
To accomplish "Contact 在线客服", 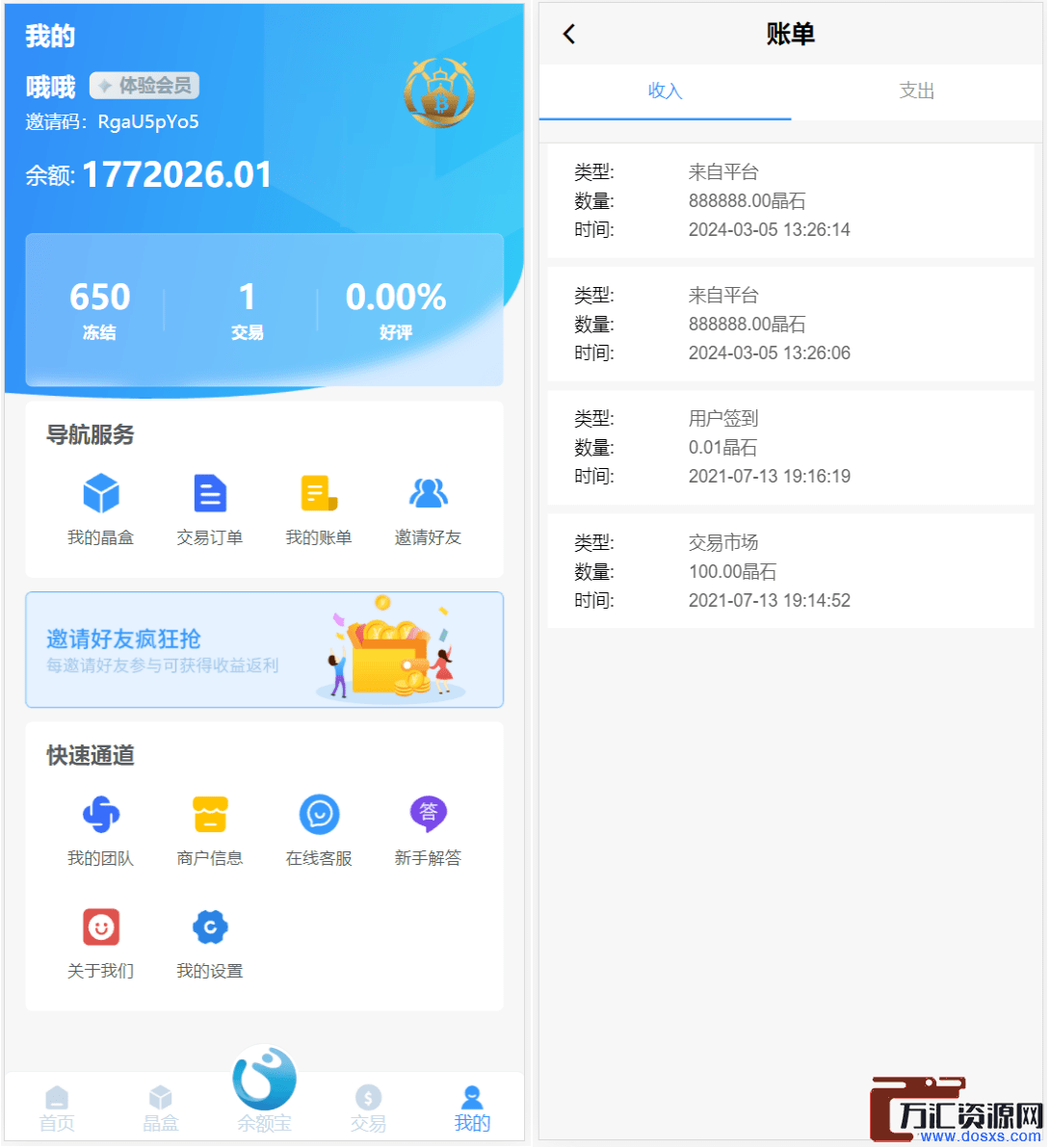I will point(319,830).
